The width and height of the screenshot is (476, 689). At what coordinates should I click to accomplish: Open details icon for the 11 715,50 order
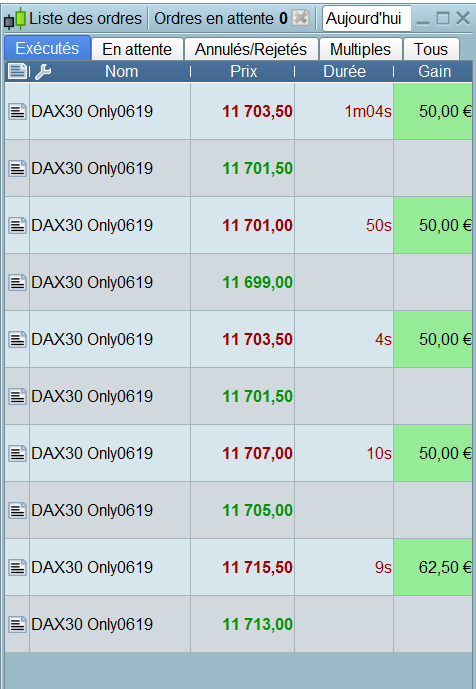tap(18, 567)
